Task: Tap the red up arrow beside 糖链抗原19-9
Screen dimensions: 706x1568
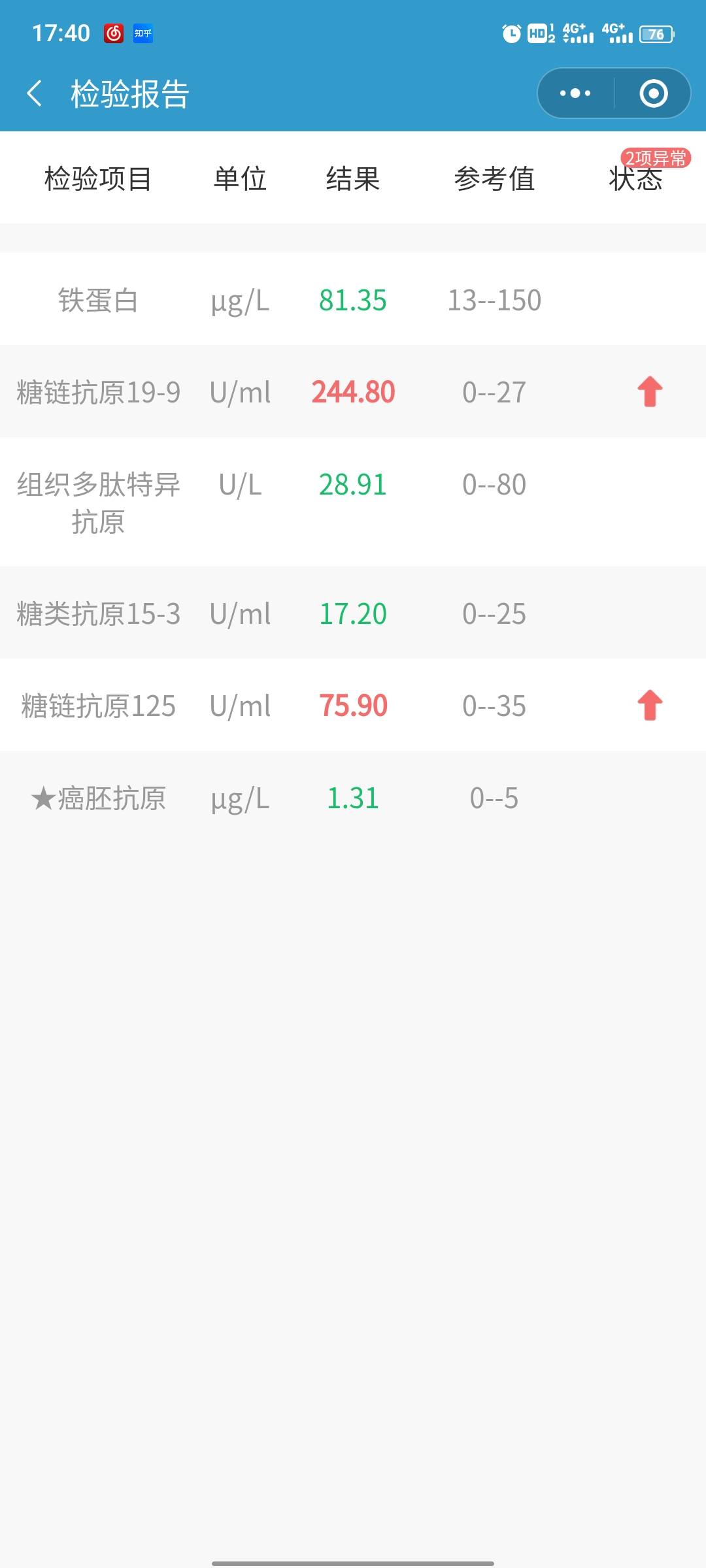Action: (648, 392)
